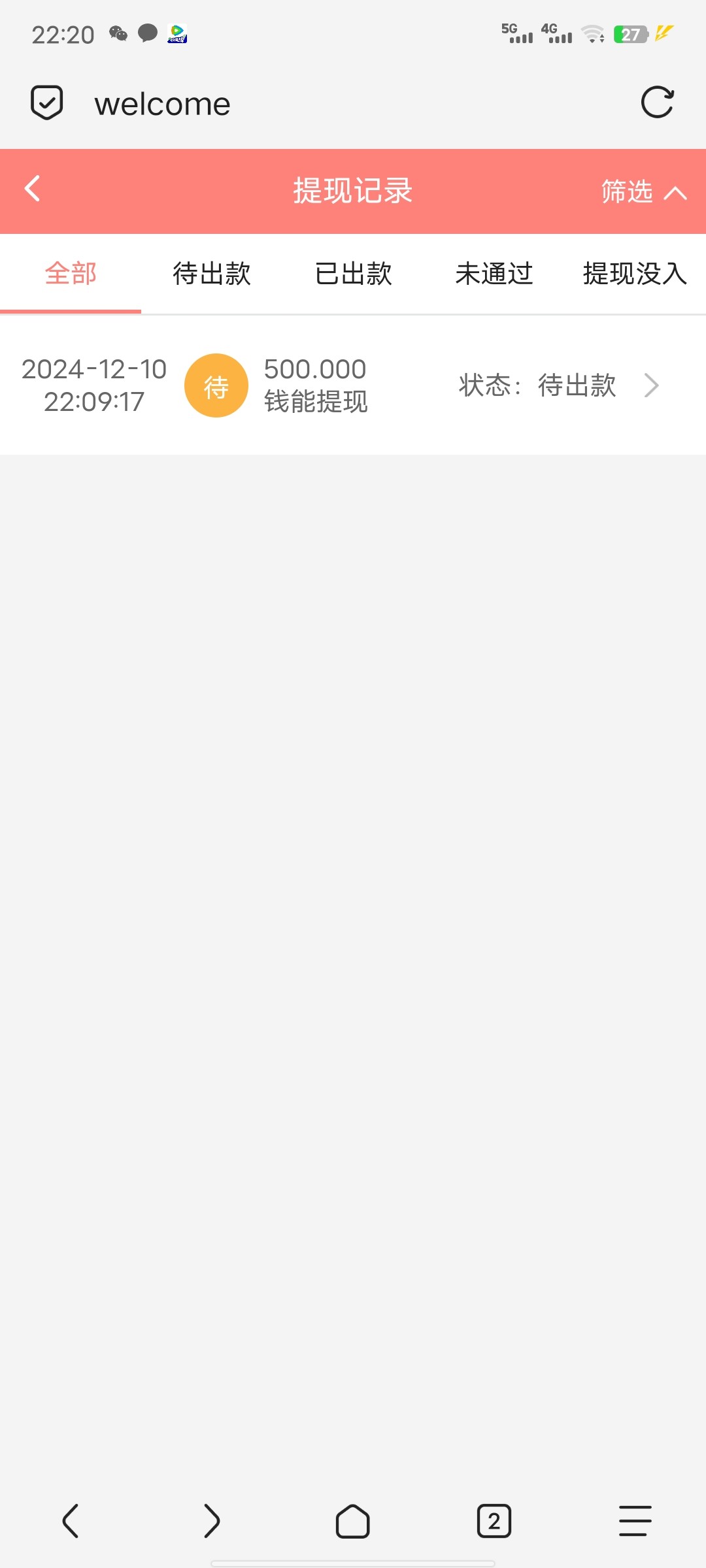Open the 500.000 钱能提现 withdrawal record
Image resolution: width=706 pixels, height=1568 pixels.
click(x=353, y=385)
